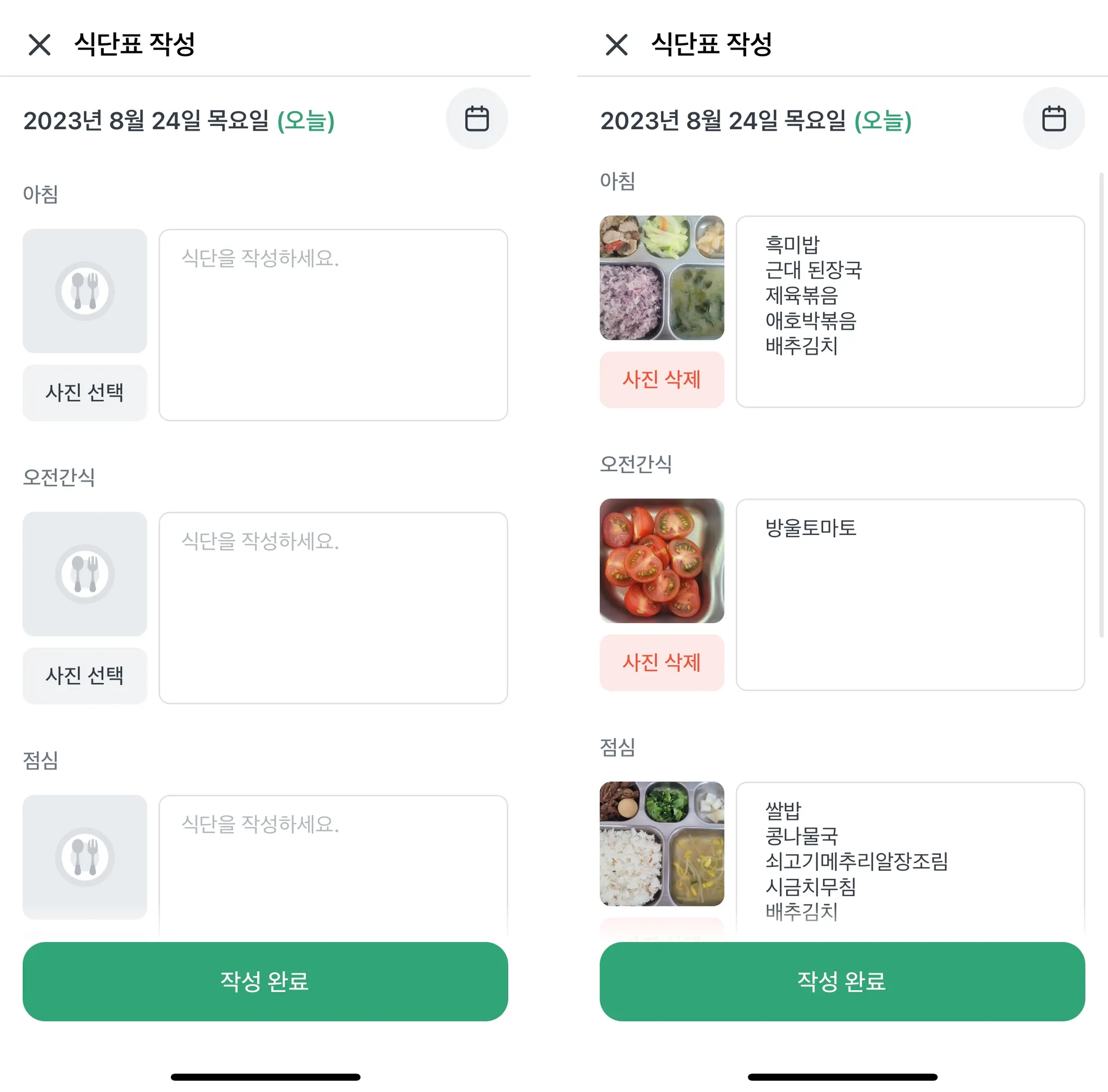Choose a photo for the 아침 meal
1108x1092 pixels.
(85, 393)
